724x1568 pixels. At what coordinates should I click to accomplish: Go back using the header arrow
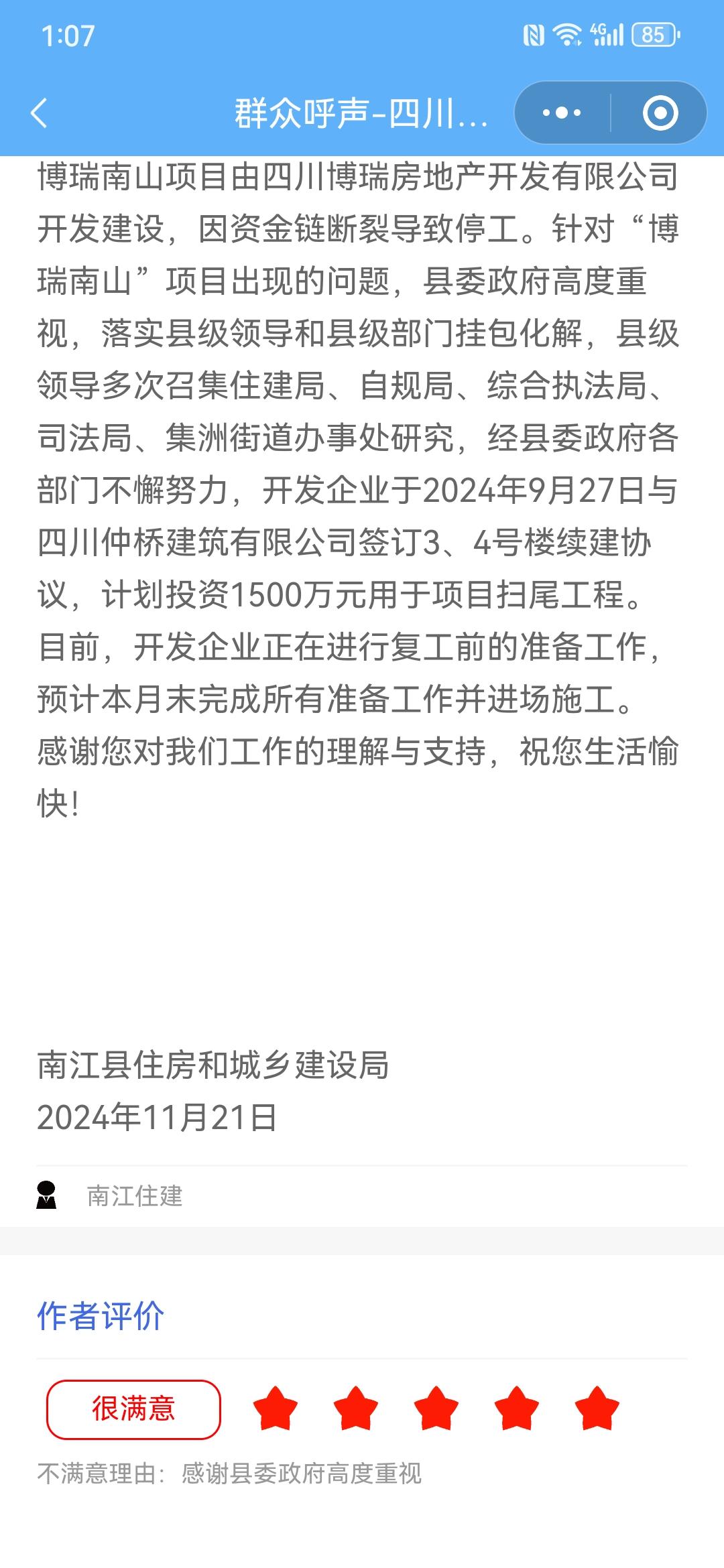40,113
